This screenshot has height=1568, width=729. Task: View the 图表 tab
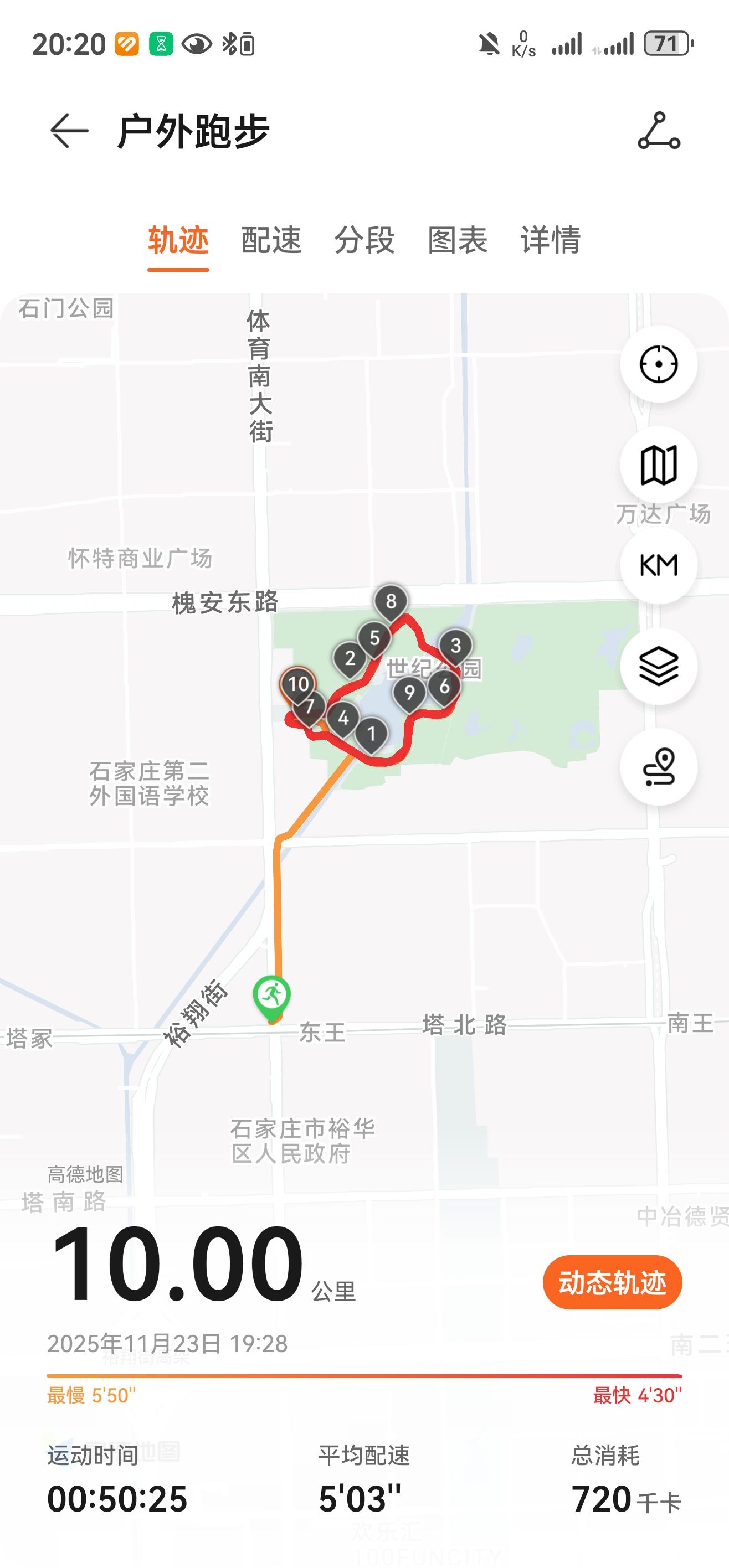click(x=458, y=240)
